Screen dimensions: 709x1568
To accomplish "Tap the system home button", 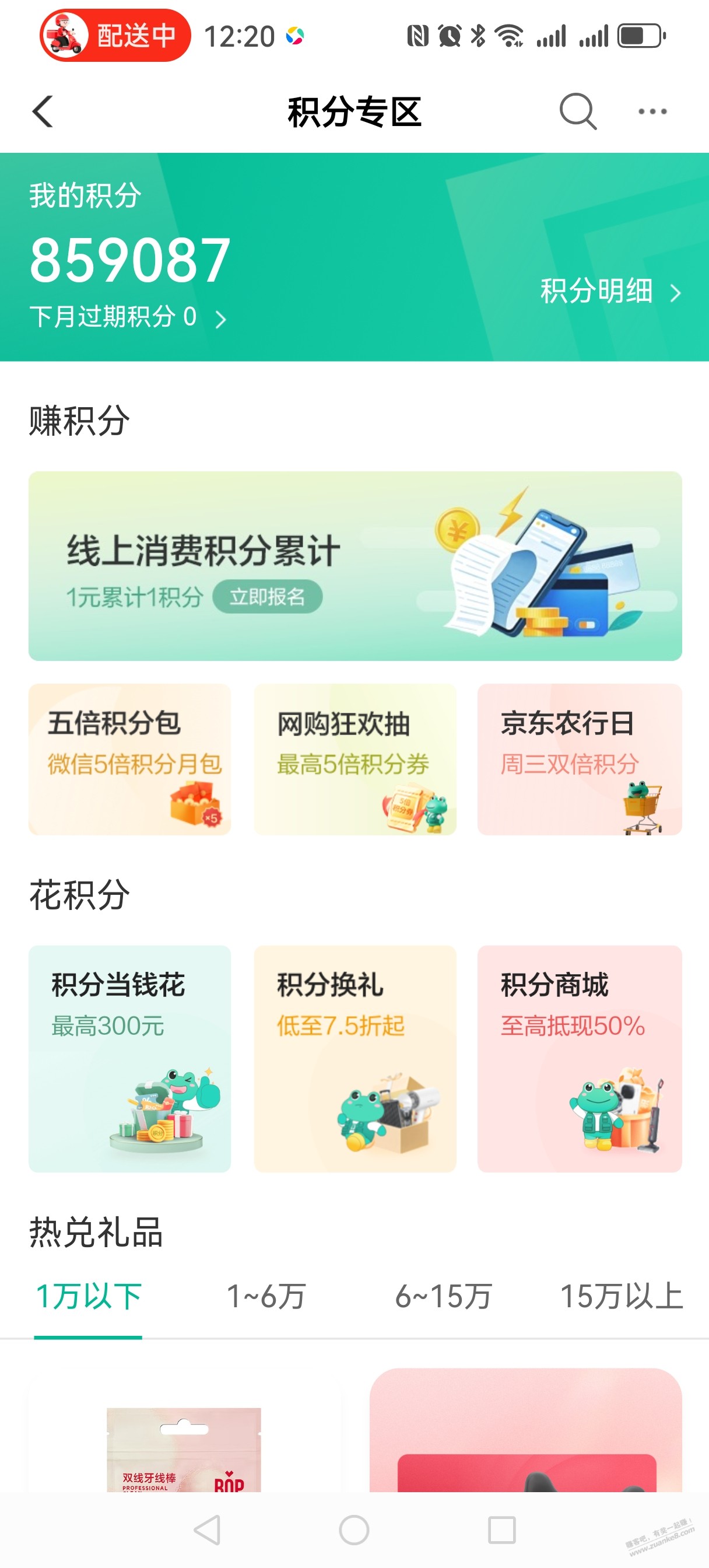I will coord(354,1529).
